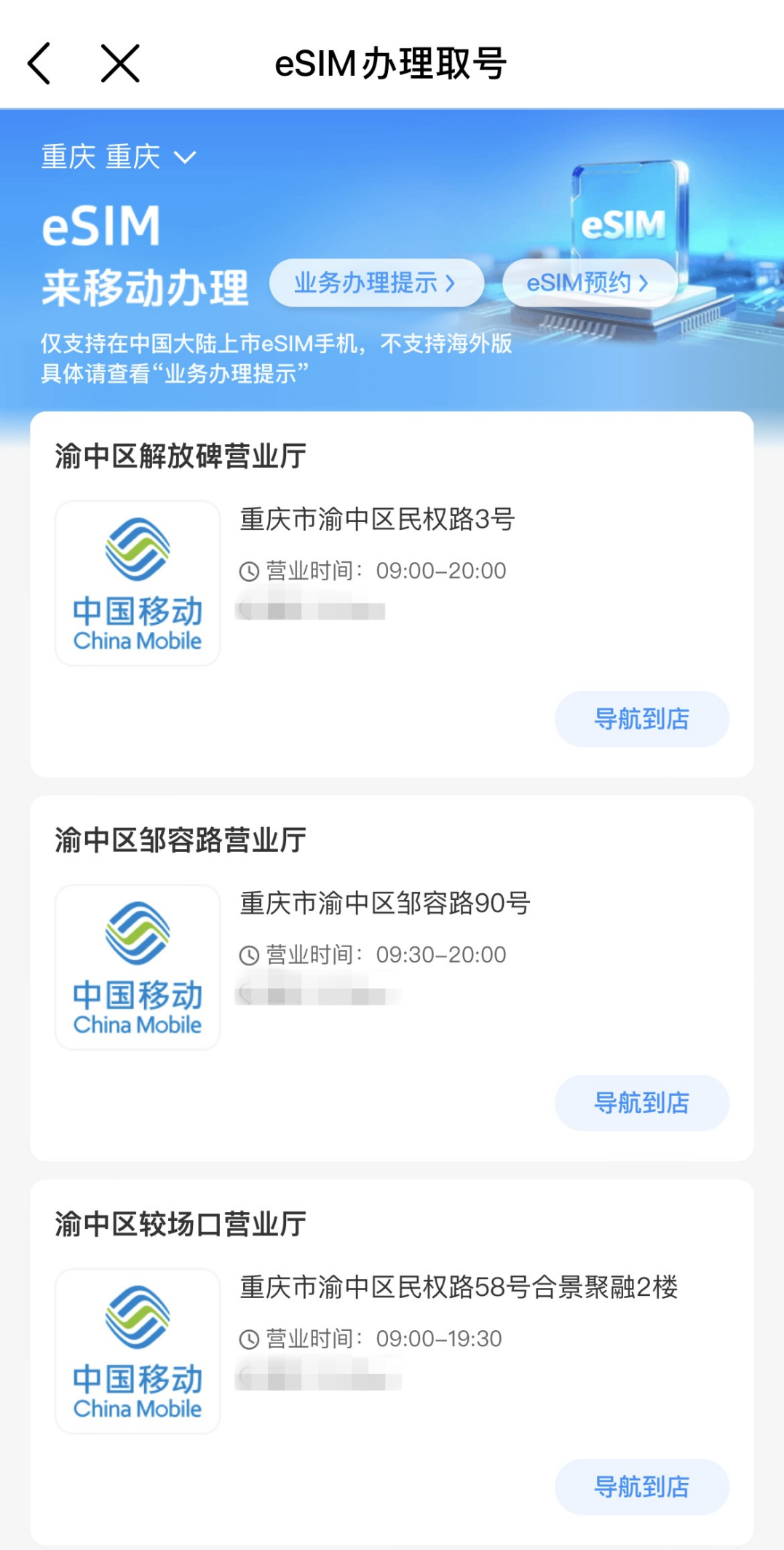Tap 导航到店 for 渝中区邹容路营业厅
This screenshot has width=784, height=1550.
641,1102
